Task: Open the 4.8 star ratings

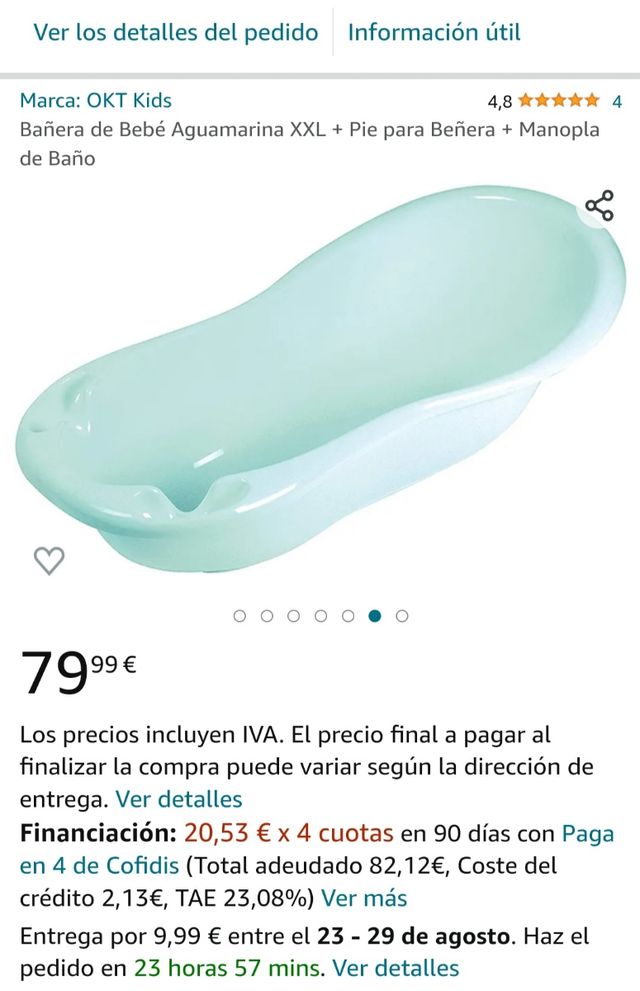Action: (555, 101)
